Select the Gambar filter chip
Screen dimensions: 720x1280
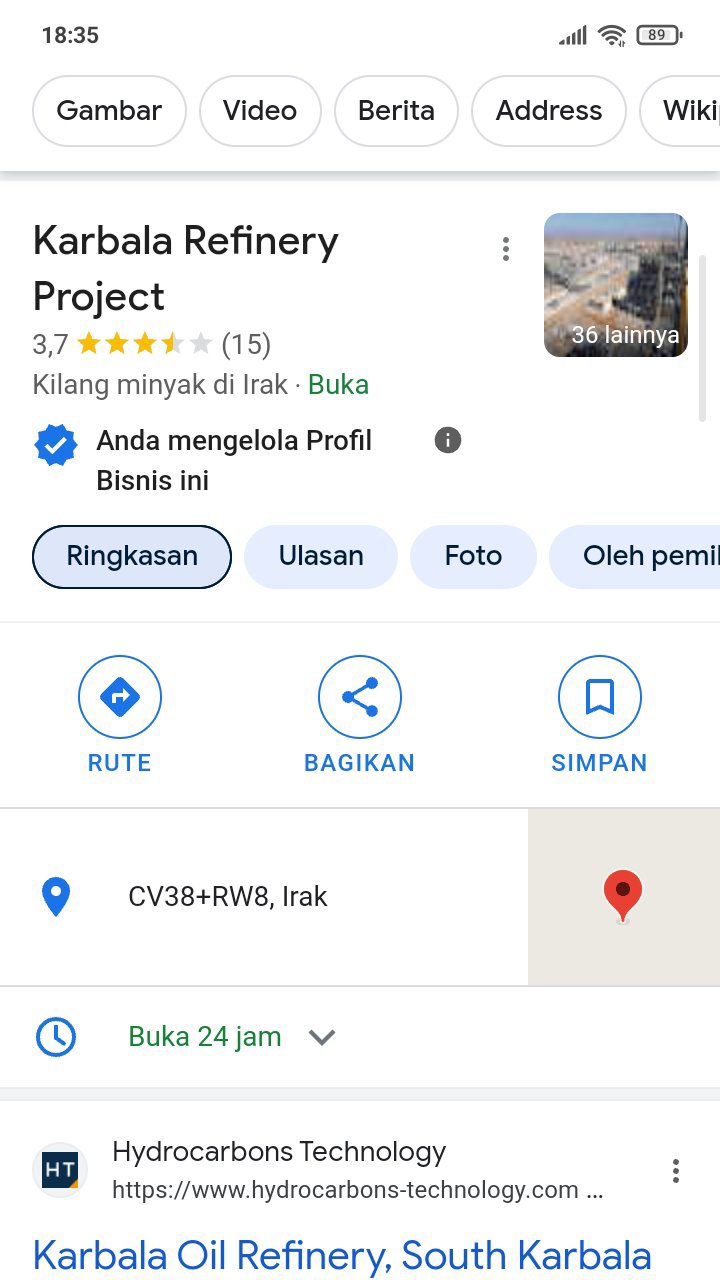click(x=109, y=111)
